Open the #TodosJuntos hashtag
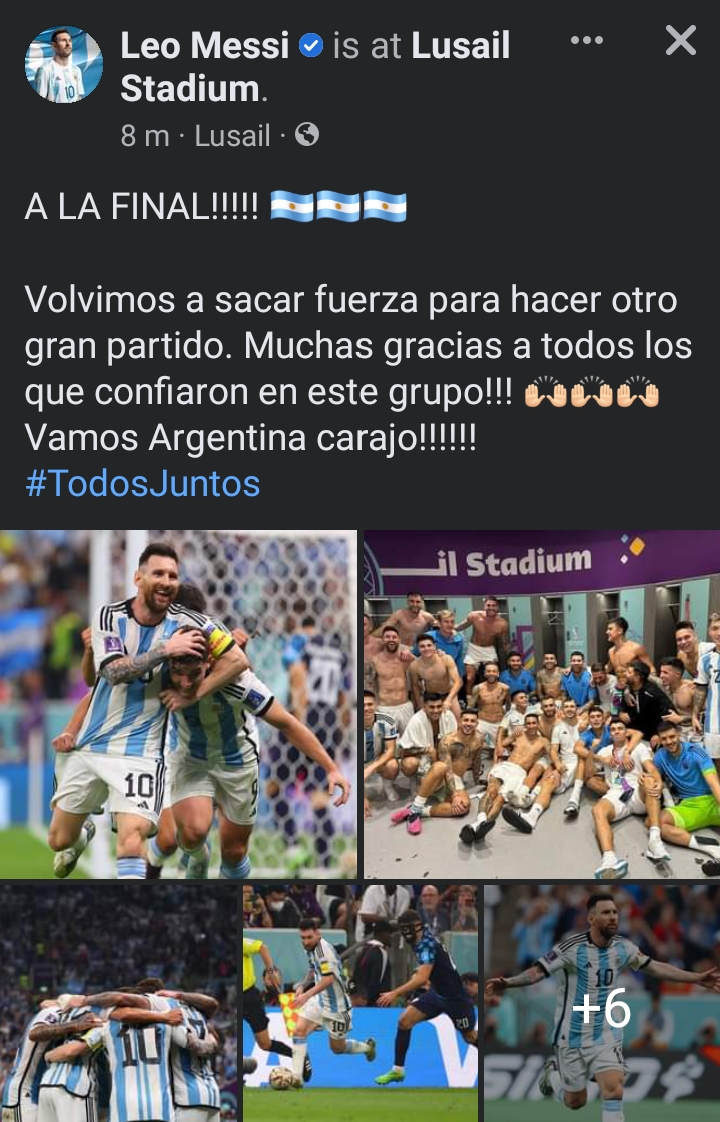Screen dimensions: 720x1122 (142, 484)
